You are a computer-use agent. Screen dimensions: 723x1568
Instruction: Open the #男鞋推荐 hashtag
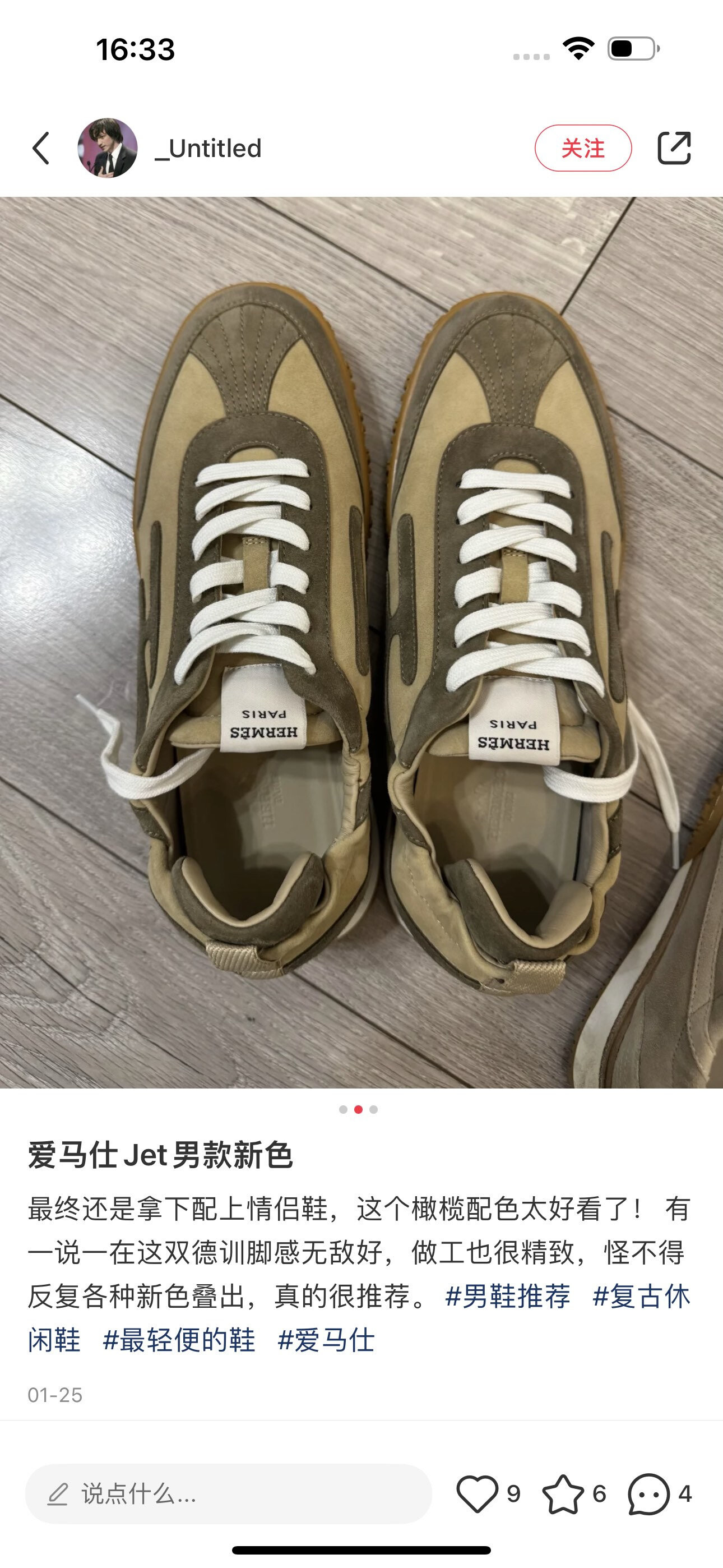tap(508, 1296)
